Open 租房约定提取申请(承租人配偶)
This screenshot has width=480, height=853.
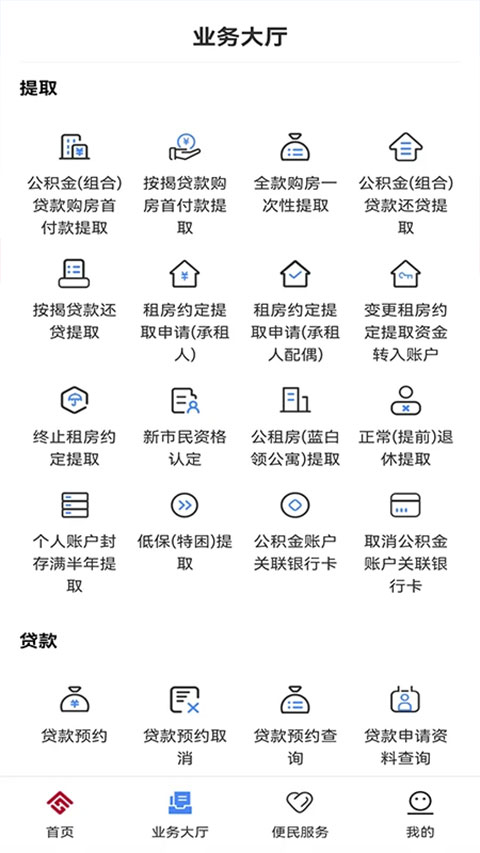(x=295, y=310)
